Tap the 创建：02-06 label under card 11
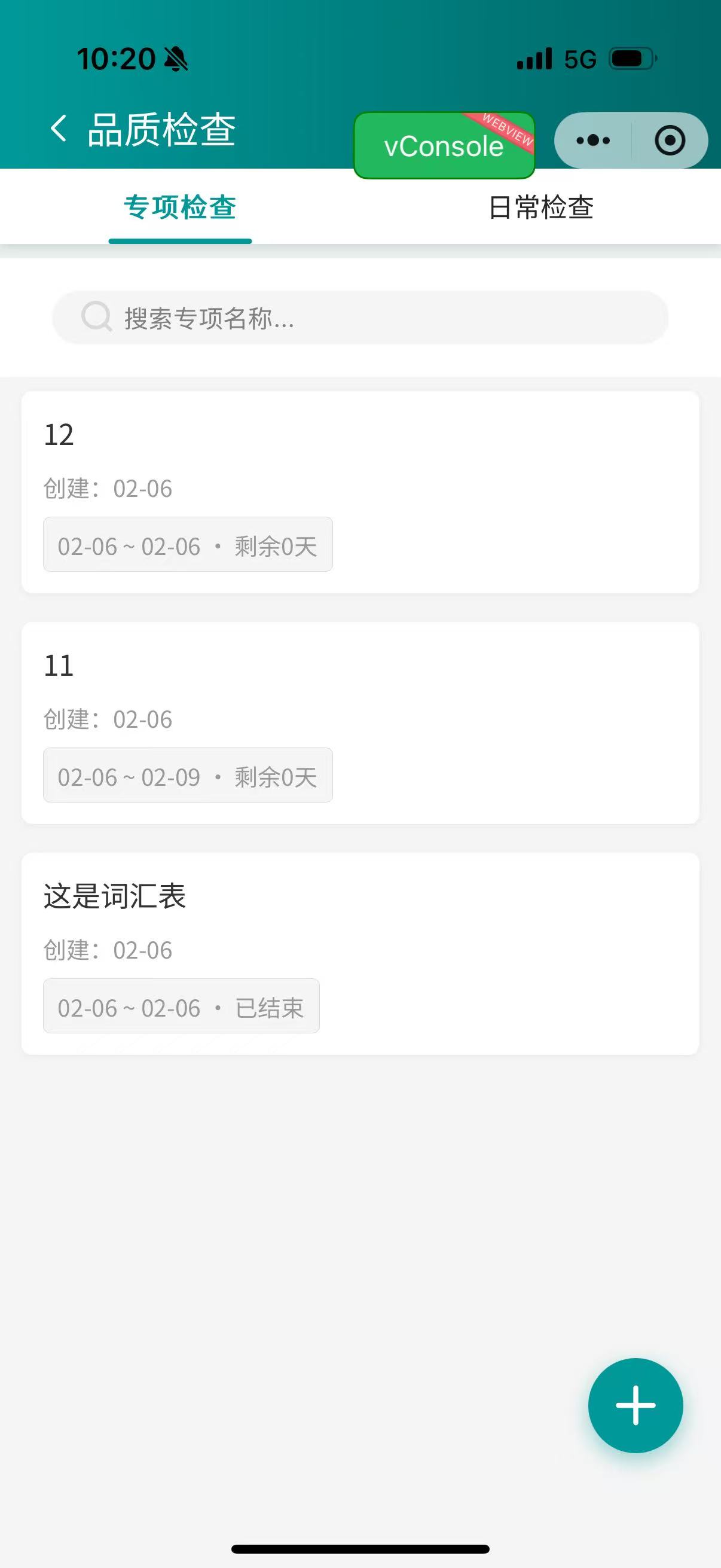721x1568 pixels. click(108, 719)
